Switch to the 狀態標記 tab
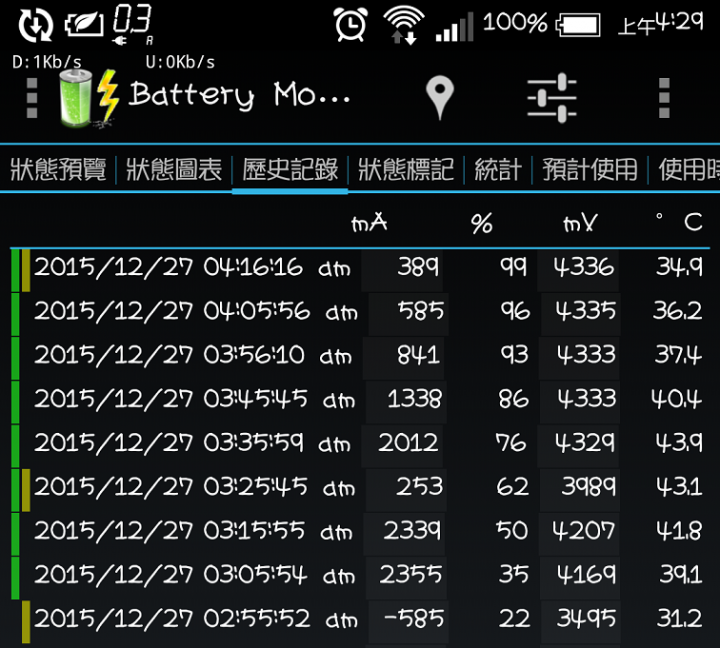Viewport: 720px width, 648px height. (406, 170)
